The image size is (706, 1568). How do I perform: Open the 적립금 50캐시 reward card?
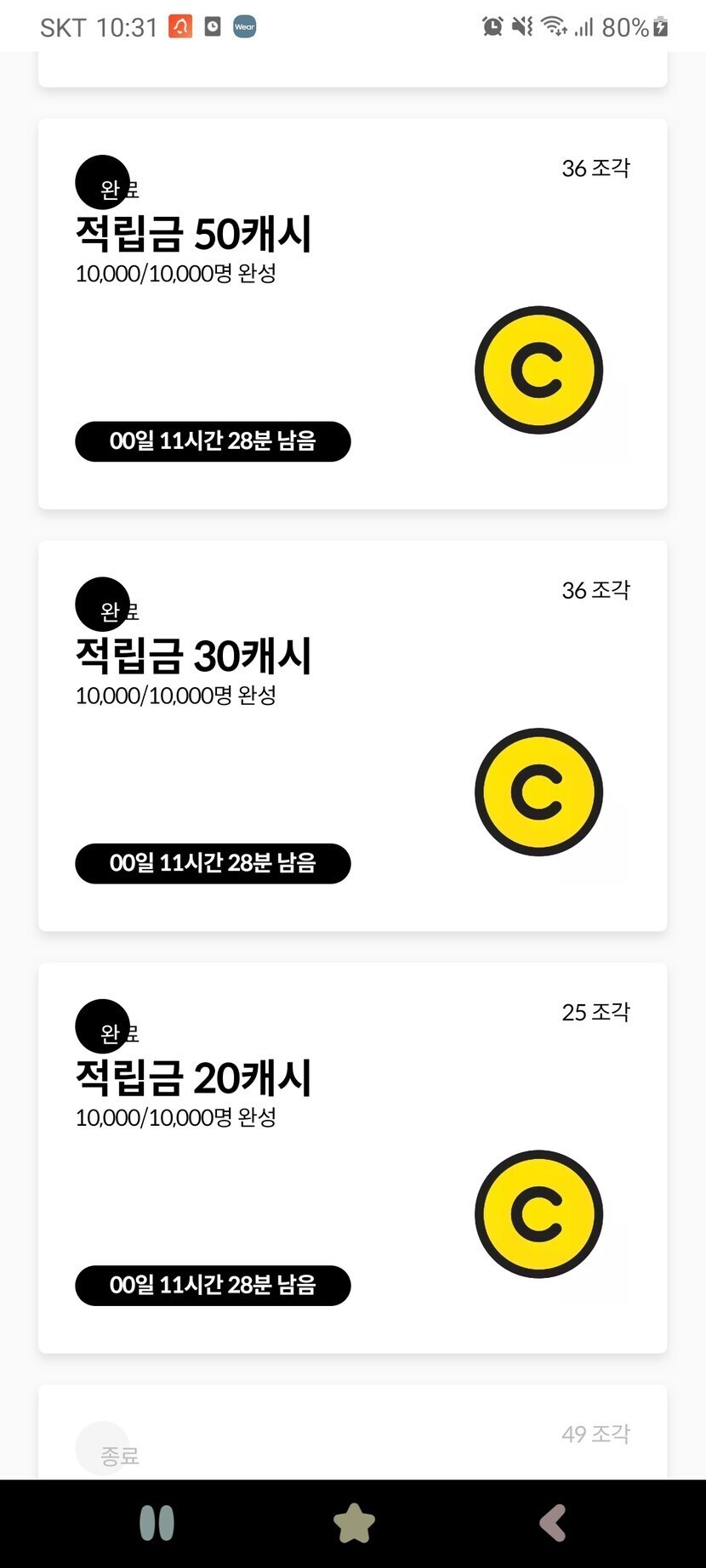tap(352, 314)
